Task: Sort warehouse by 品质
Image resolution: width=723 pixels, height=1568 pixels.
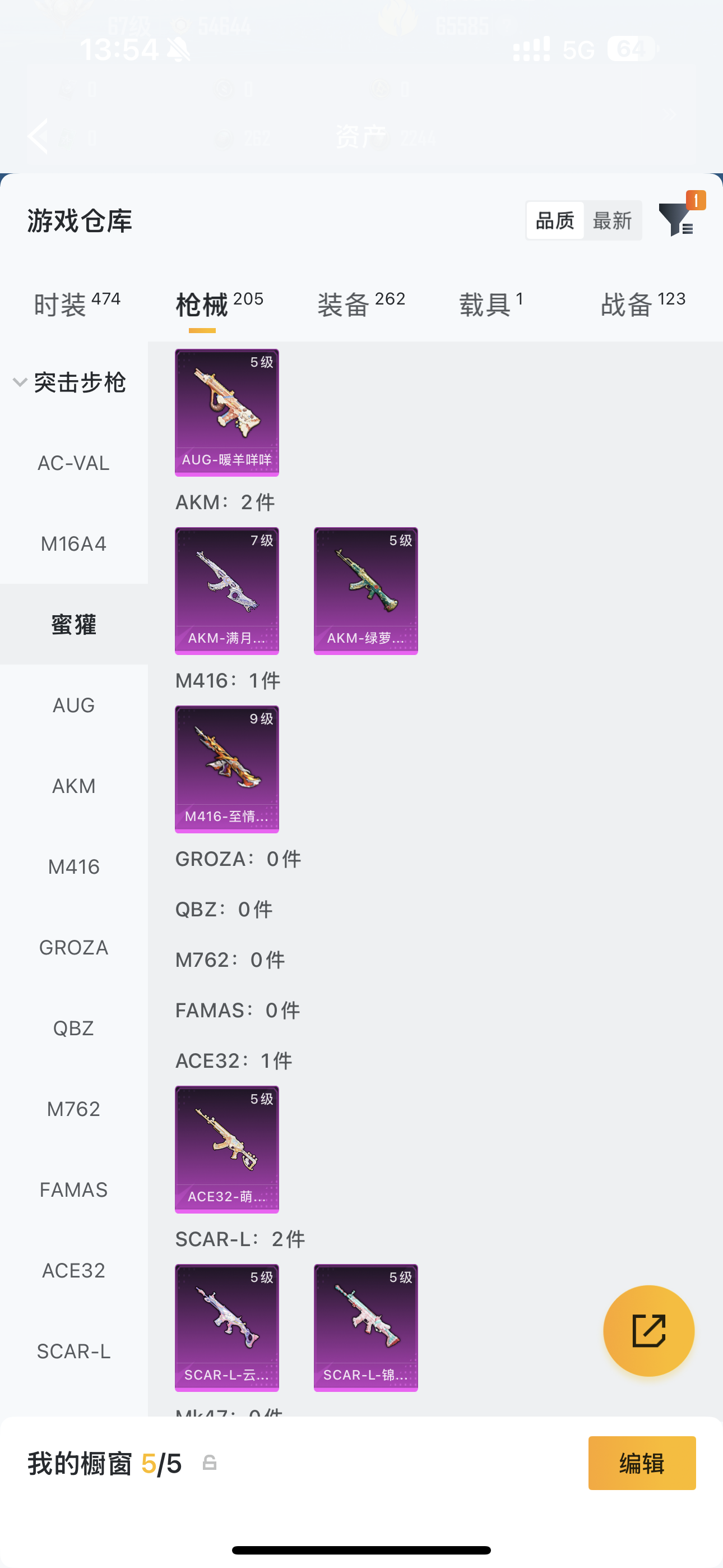Action: [x=555, y=220]
